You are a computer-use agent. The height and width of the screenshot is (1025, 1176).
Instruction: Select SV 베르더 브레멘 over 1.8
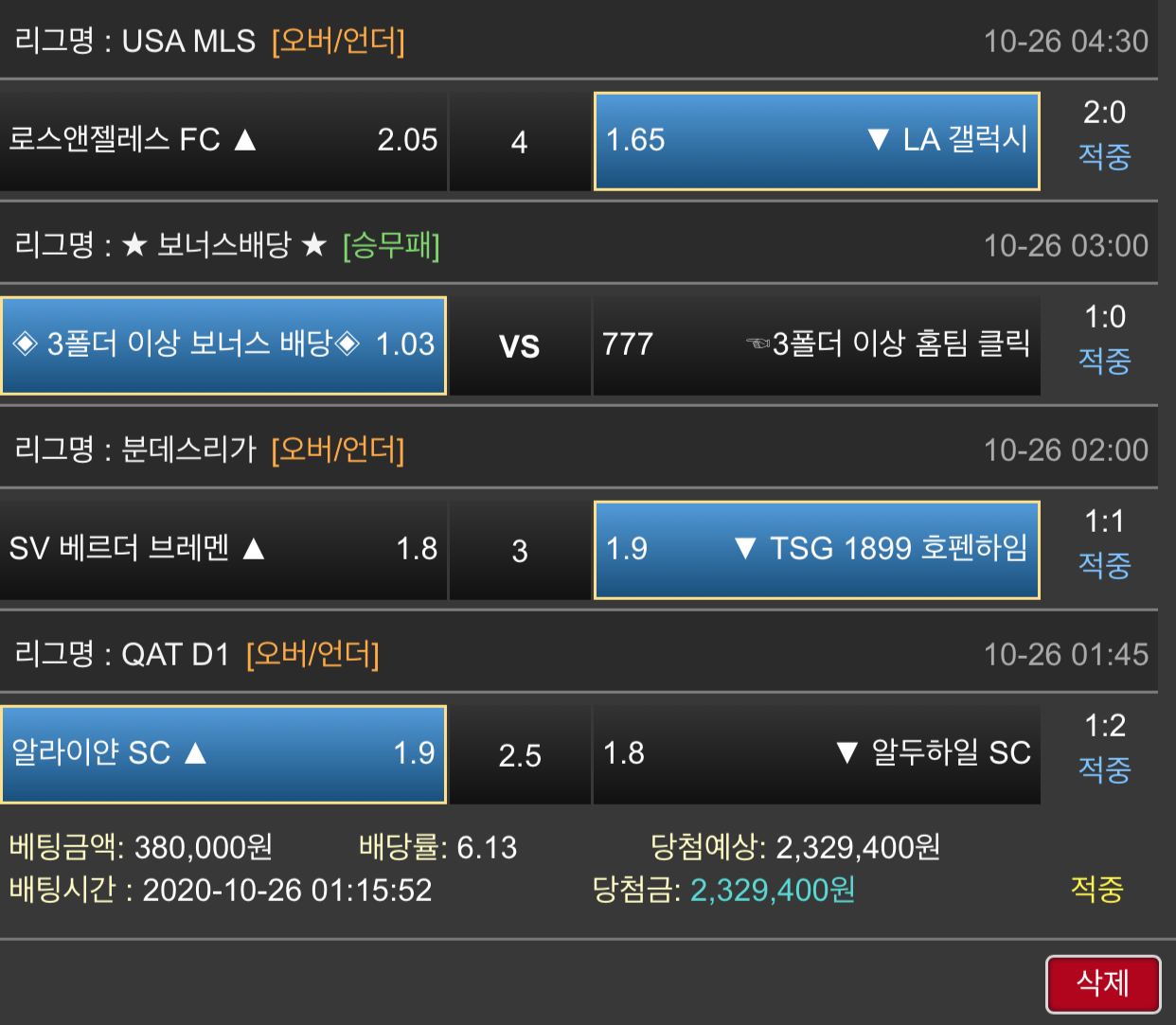[223, 550]
